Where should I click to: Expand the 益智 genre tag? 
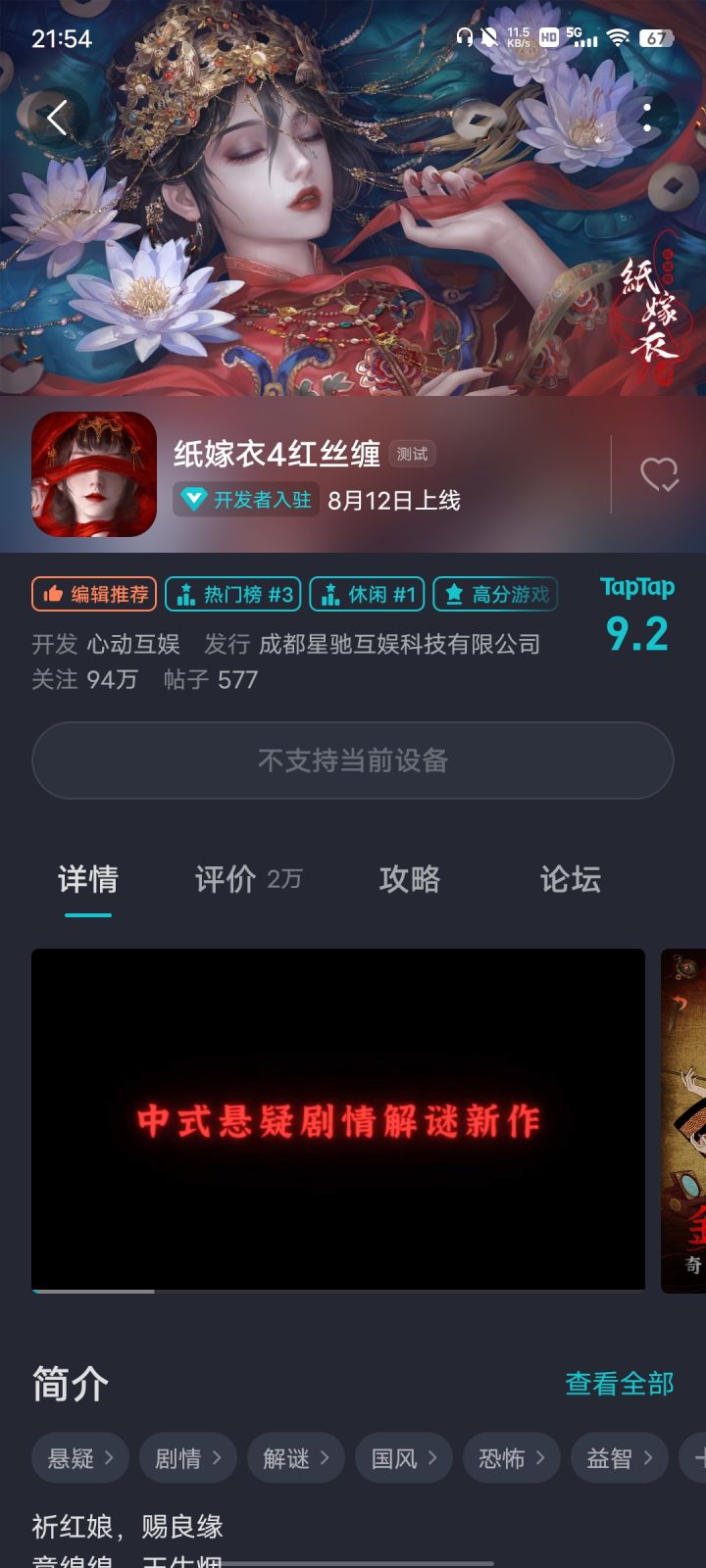(619, 1457)
